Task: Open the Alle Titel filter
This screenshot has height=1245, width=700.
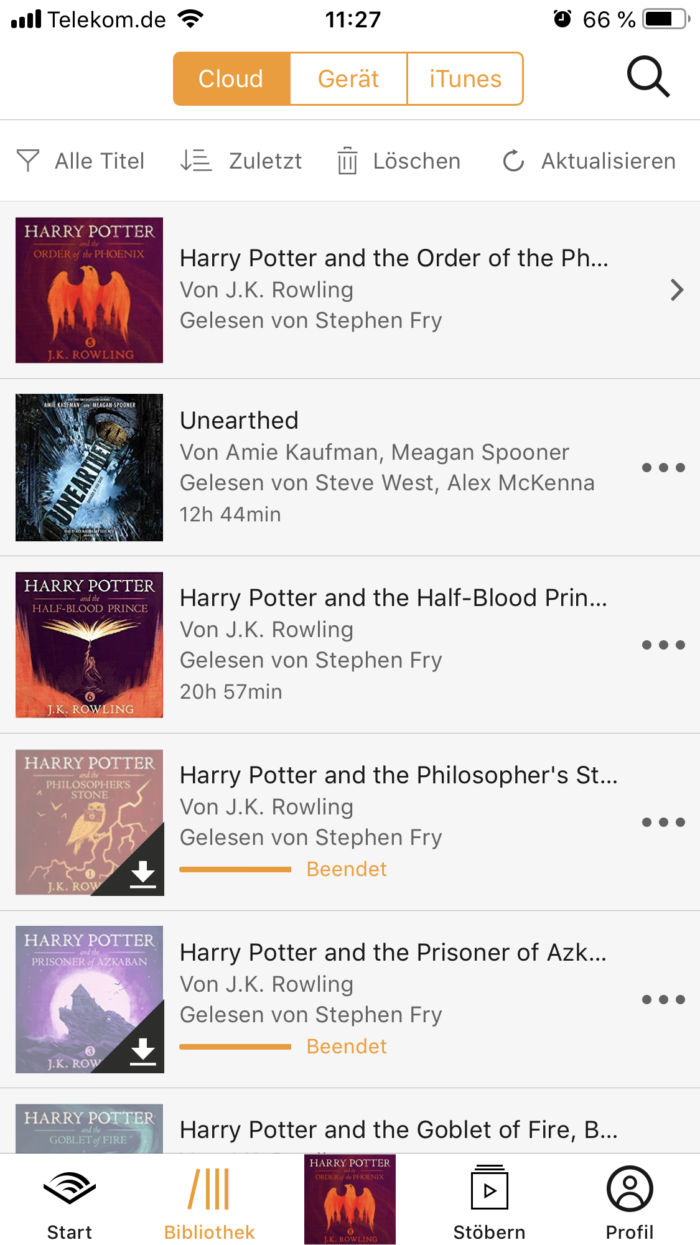Action: [x=81, y=161]
